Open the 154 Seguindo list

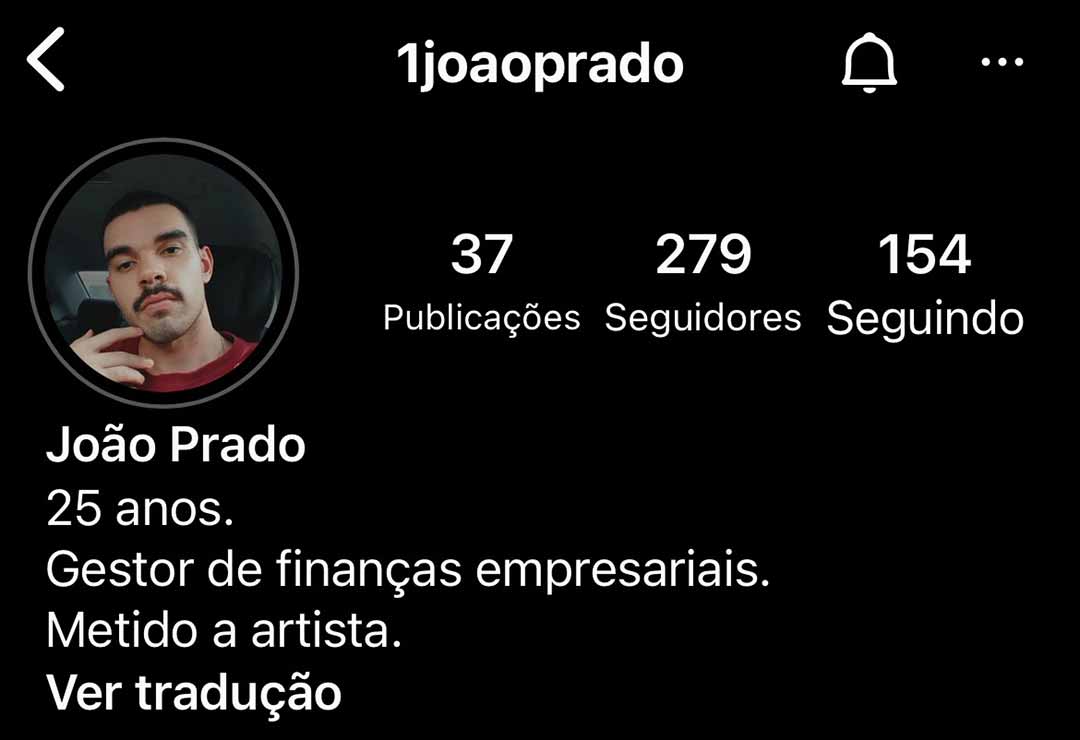[x=925, y=282]
